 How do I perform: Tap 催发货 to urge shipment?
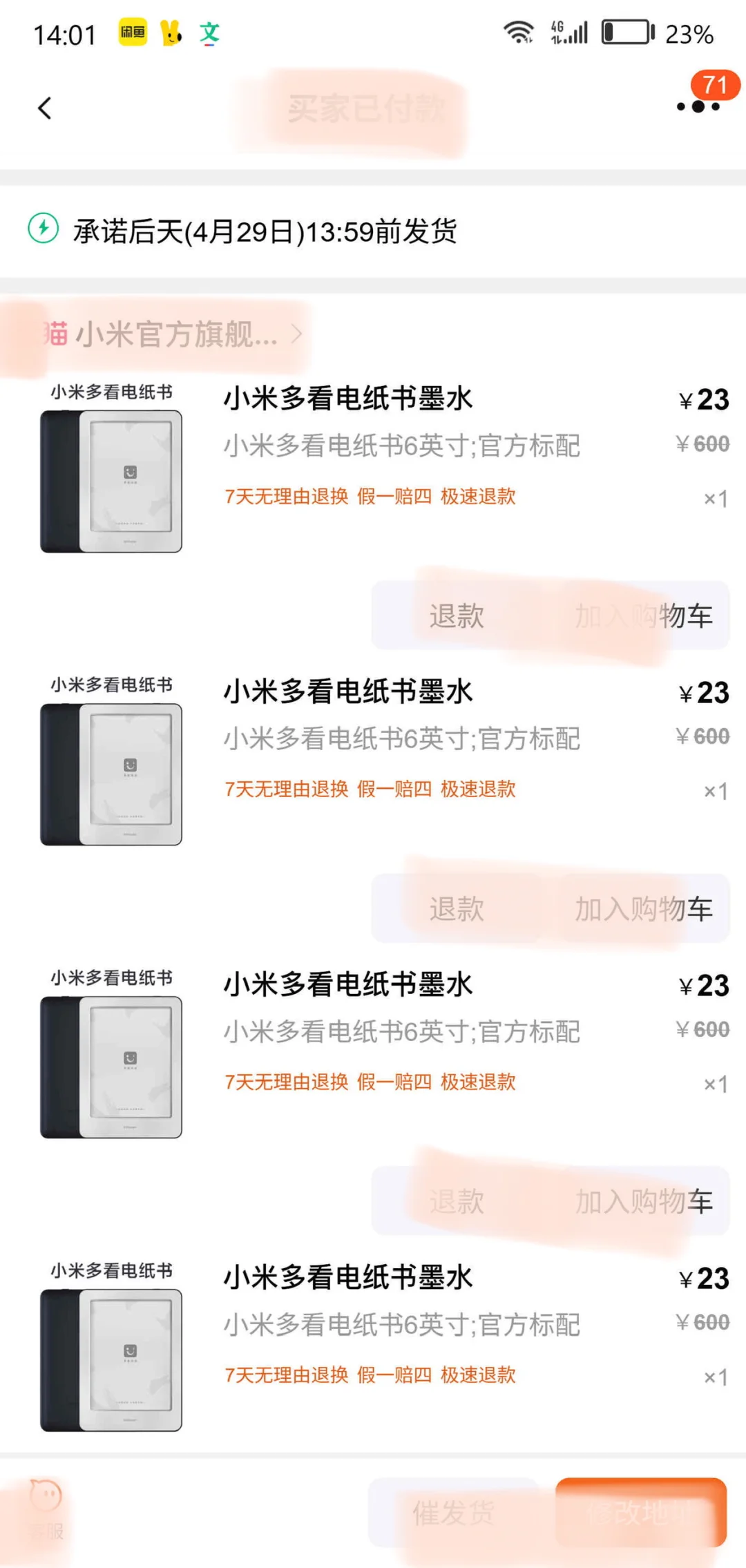[453, 1513]
